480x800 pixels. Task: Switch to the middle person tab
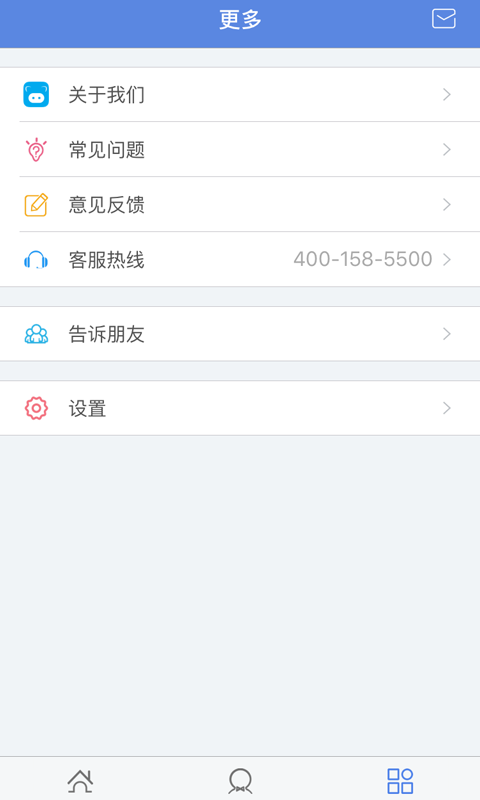pyautogui.click(x=240, y=781)
